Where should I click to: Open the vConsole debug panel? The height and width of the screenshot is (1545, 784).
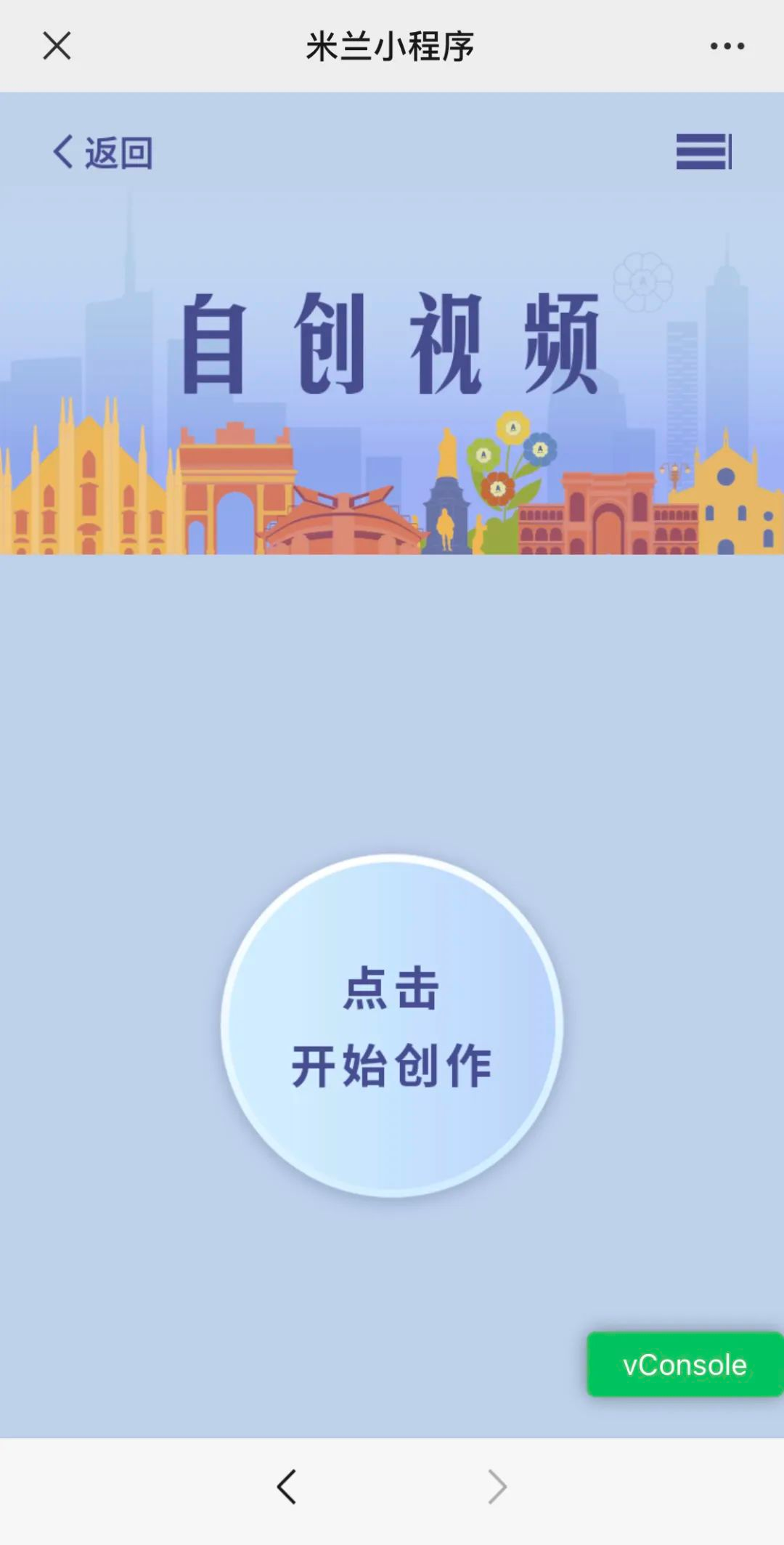[684, 1365]
